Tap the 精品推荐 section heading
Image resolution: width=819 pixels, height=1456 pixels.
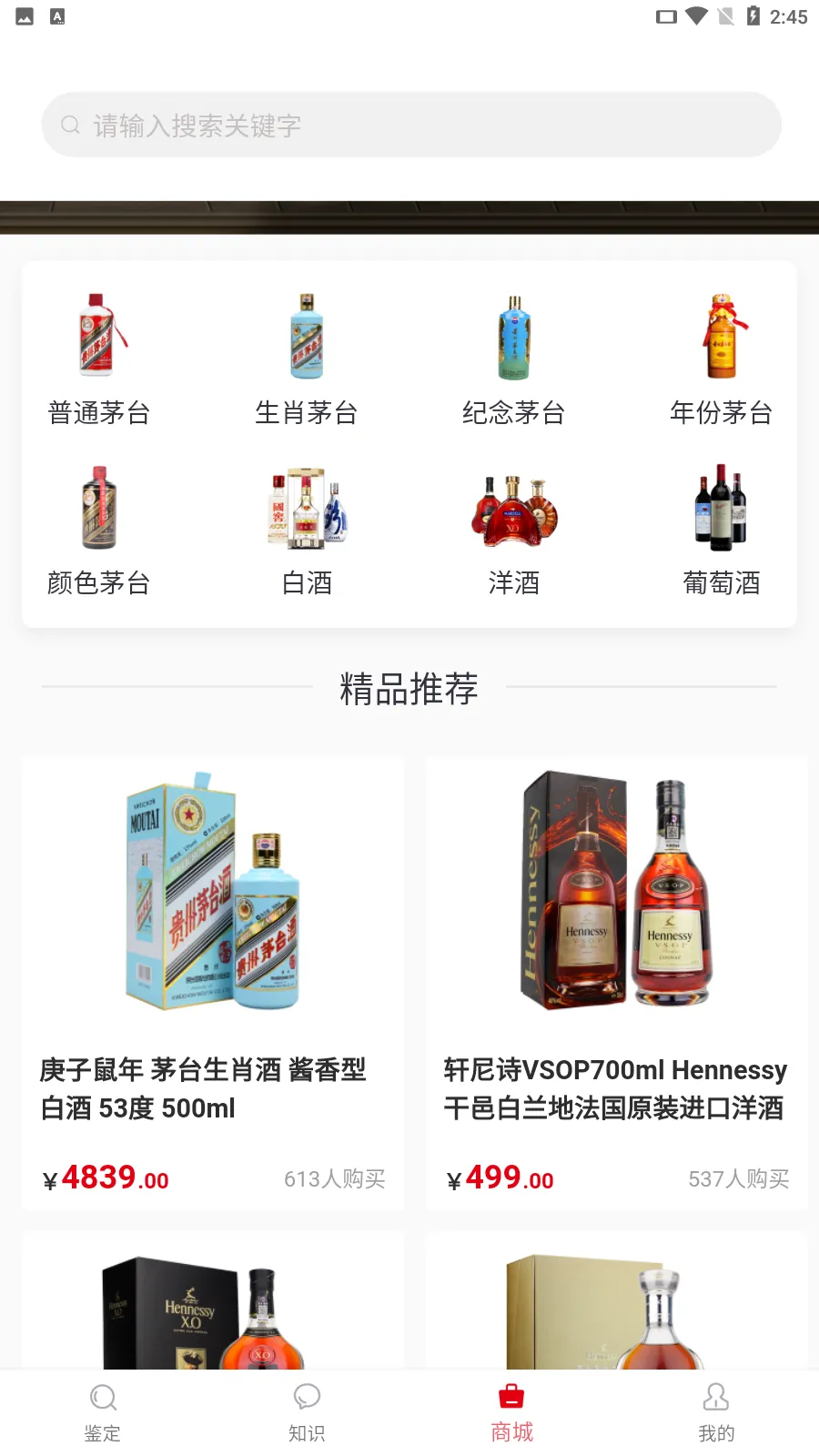pyautogui.click(x=409, y=689)
